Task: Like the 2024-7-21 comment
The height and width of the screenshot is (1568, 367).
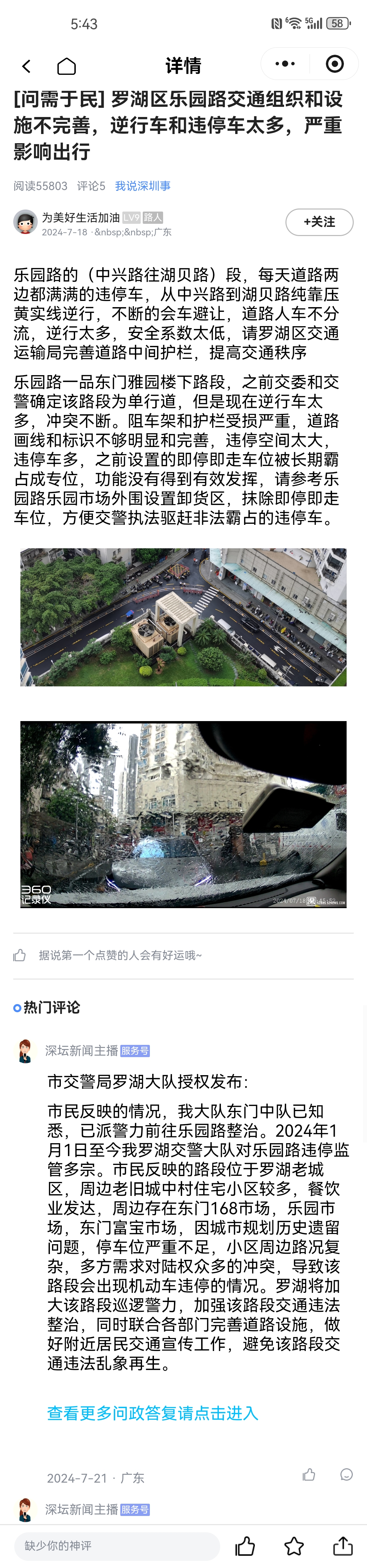Action: pos(309,1474)
